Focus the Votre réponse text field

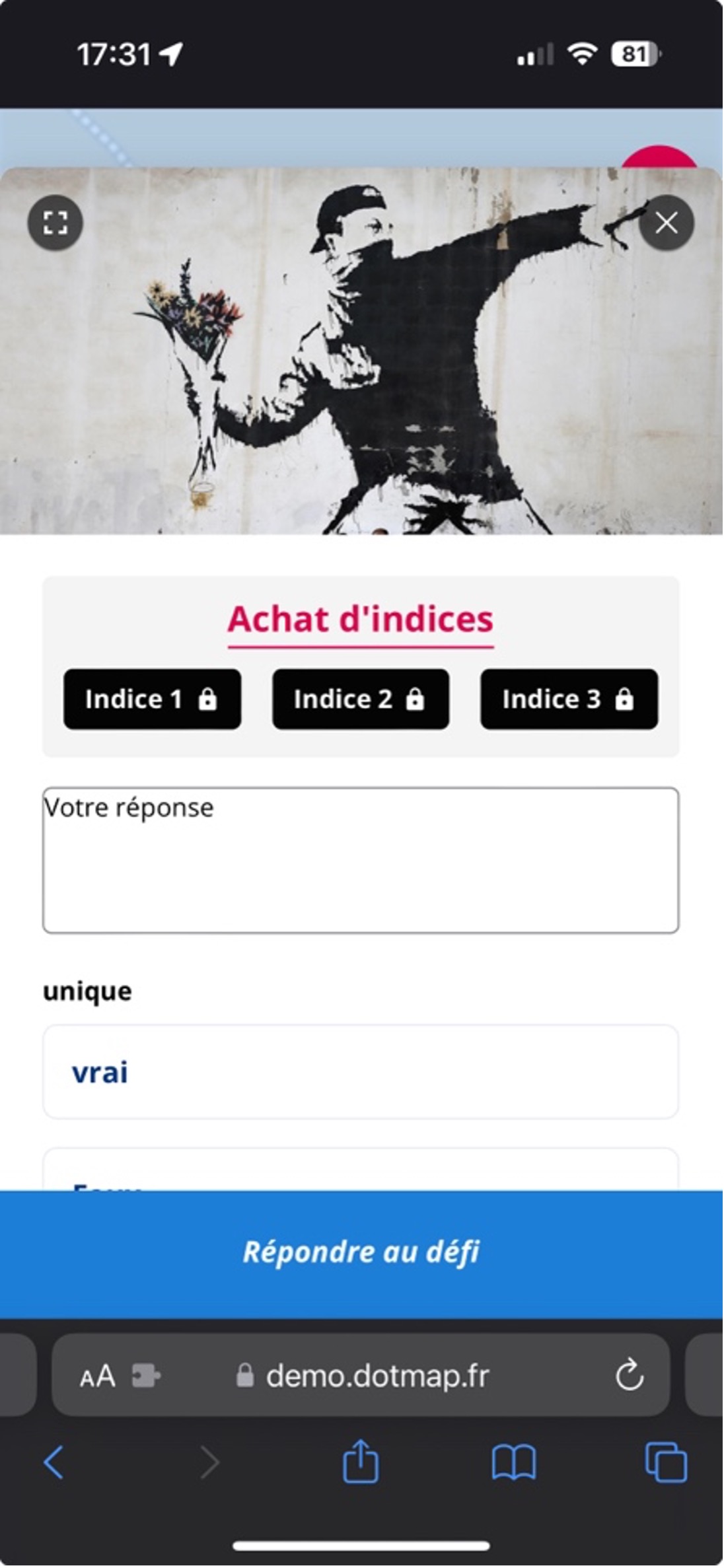pos(361,861)
